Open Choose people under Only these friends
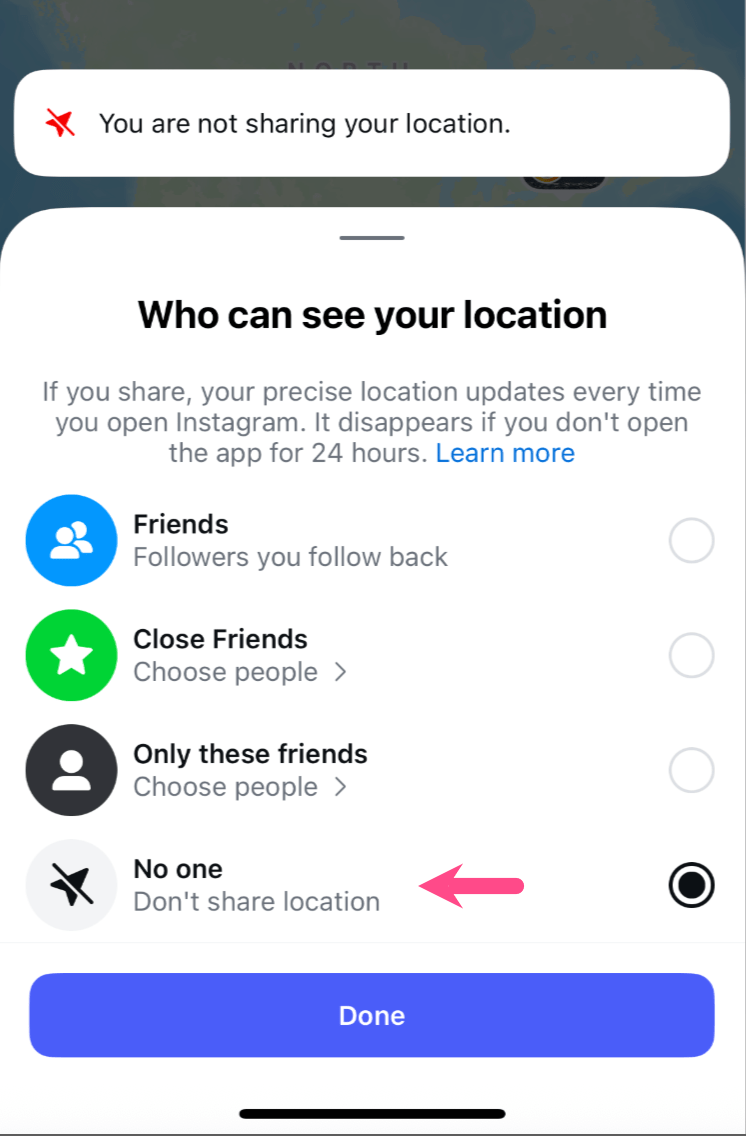 (x=240, y=787)
